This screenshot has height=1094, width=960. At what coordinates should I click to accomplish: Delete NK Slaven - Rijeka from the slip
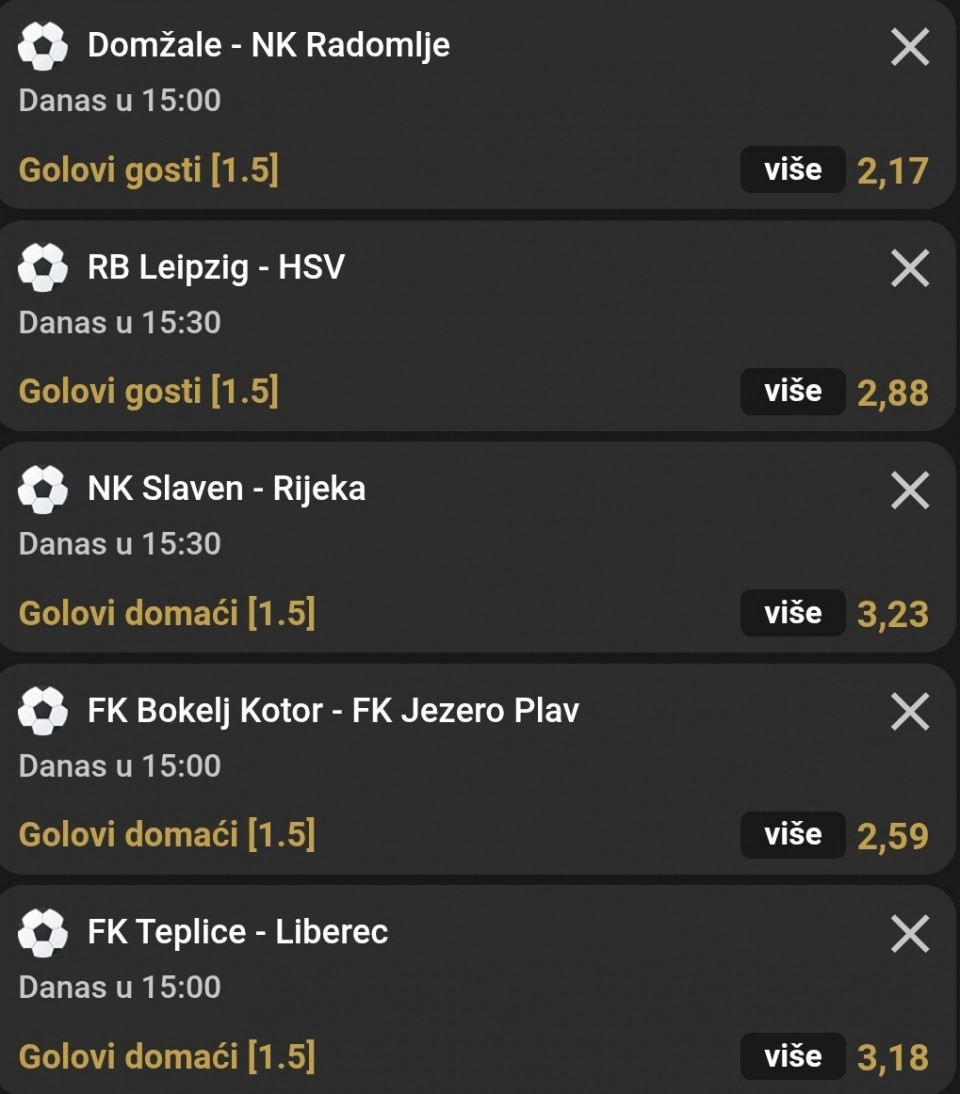(x=909, y=490)
